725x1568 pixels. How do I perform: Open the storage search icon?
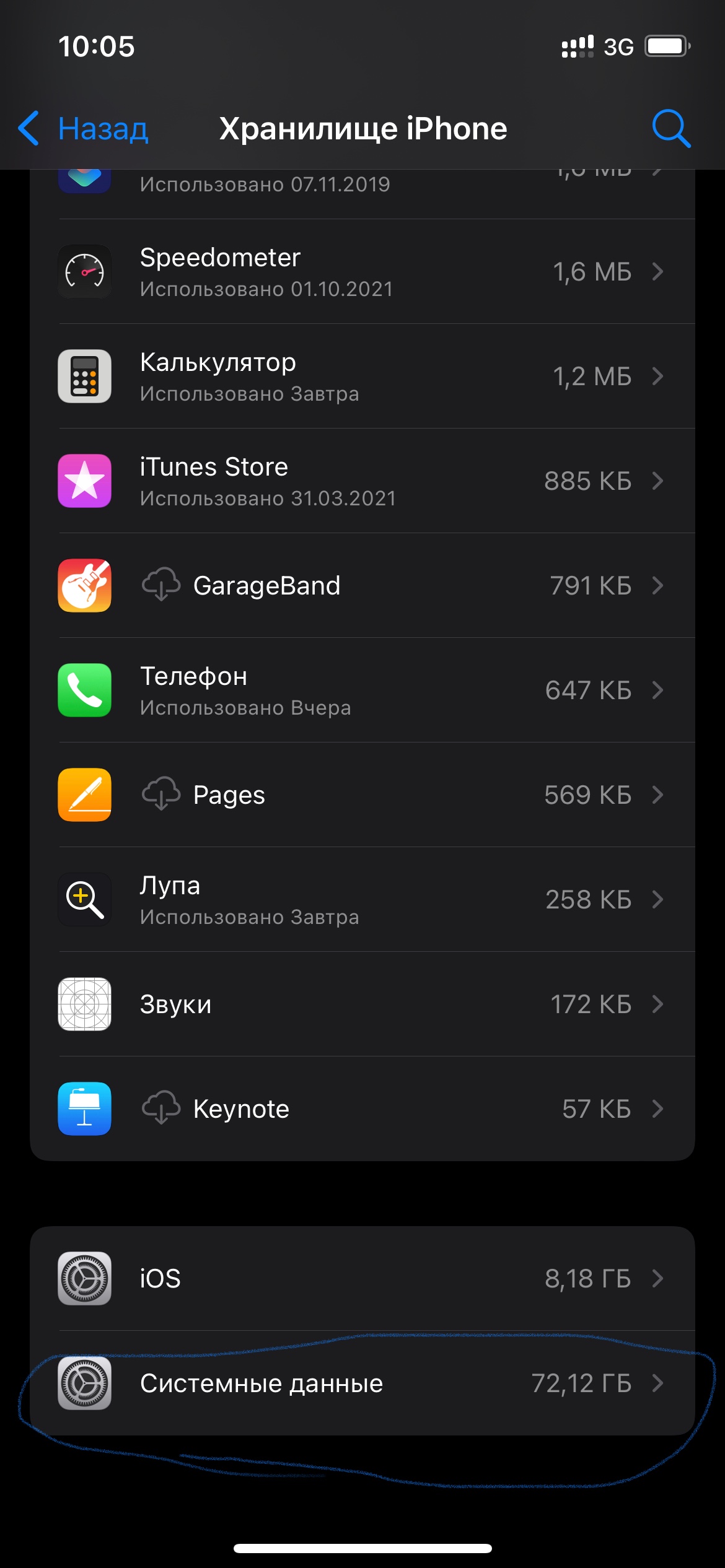[x=671, y=129]
